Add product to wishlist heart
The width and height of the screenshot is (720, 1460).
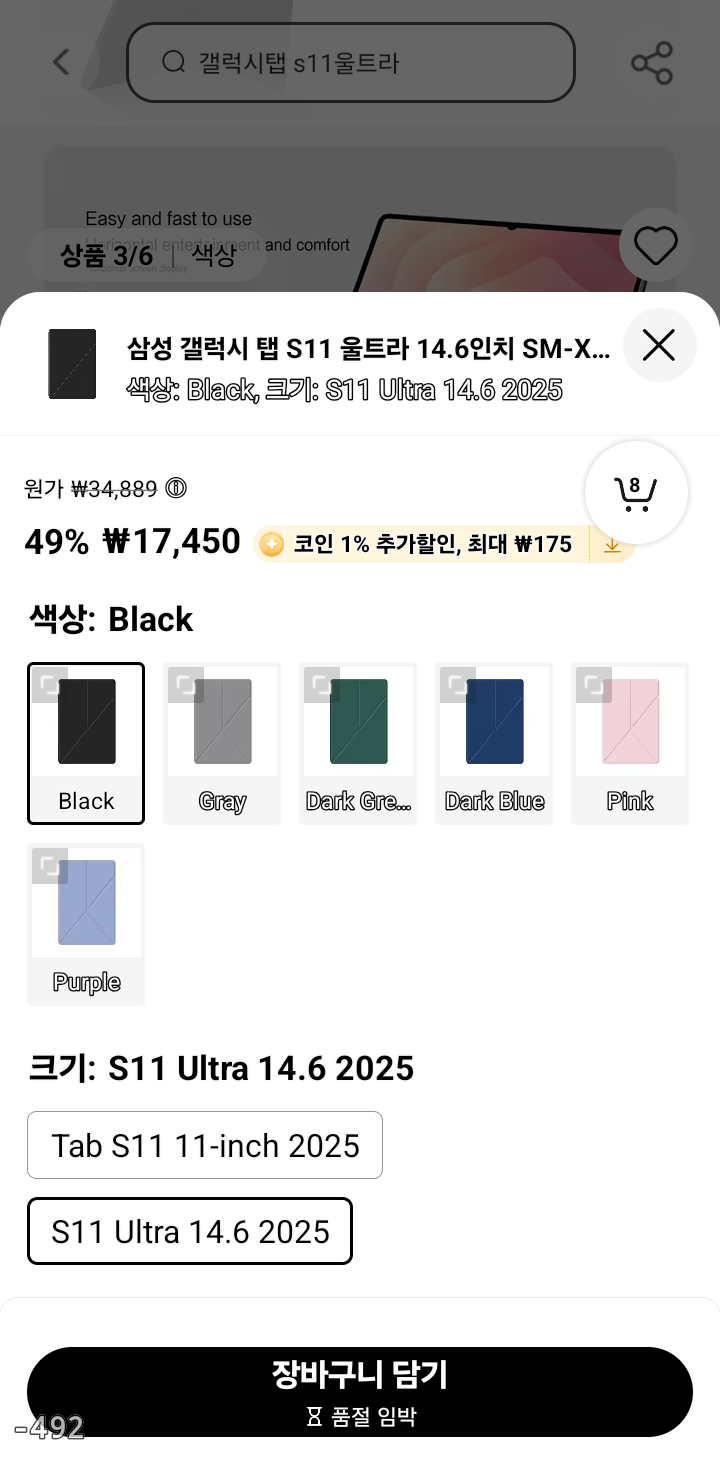[x=656, y=245]
